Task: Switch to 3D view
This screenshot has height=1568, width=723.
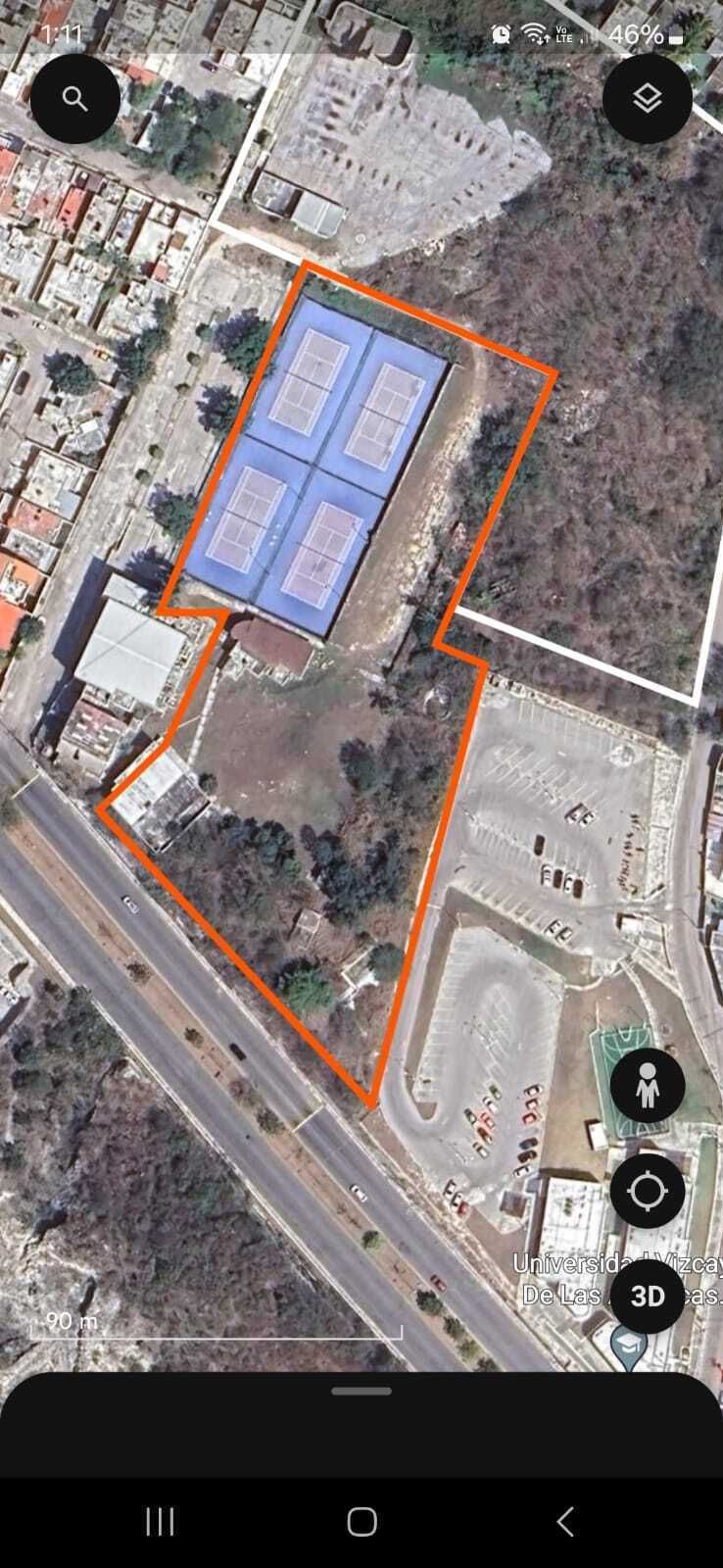Action: point(647,1297)
